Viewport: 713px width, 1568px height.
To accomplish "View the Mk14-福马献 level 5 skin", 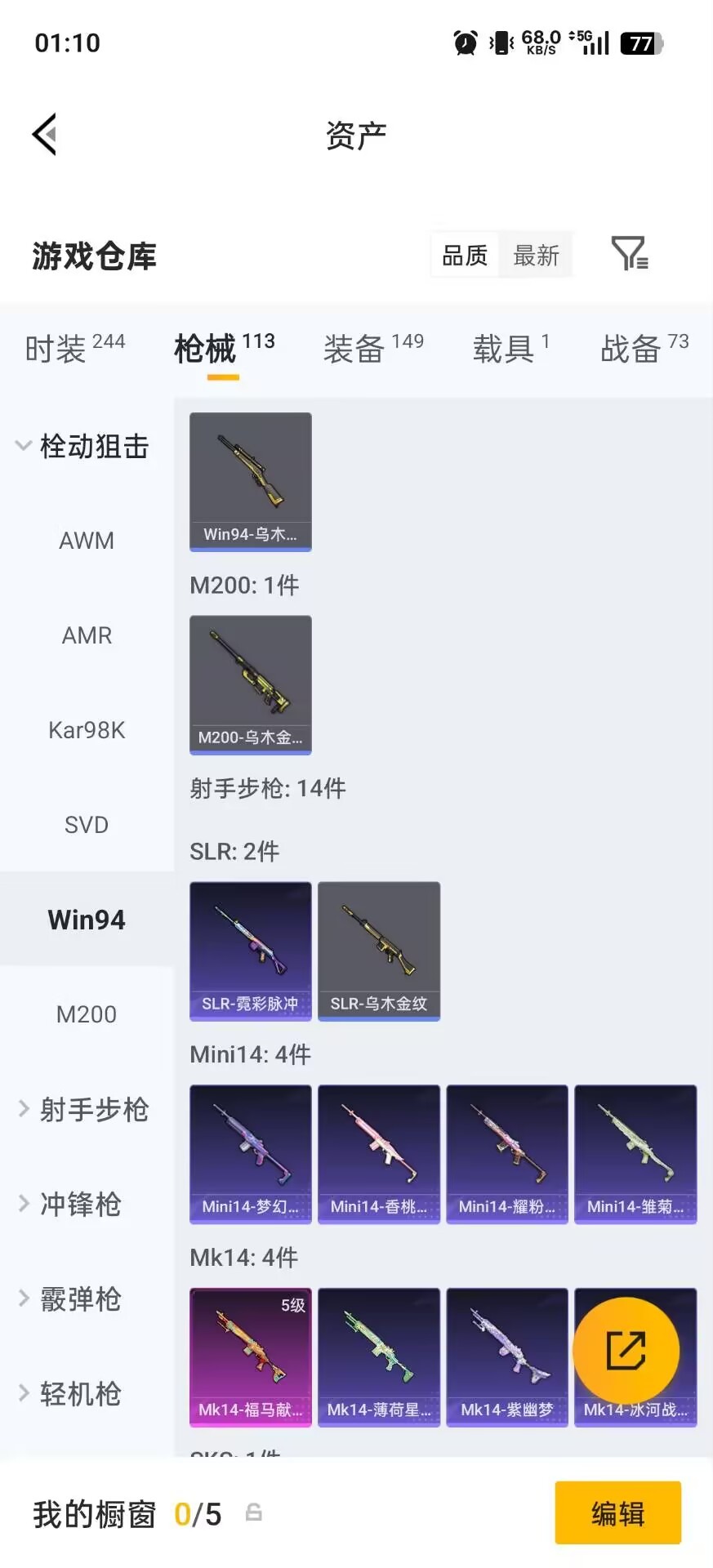I will pos(250,1356).
